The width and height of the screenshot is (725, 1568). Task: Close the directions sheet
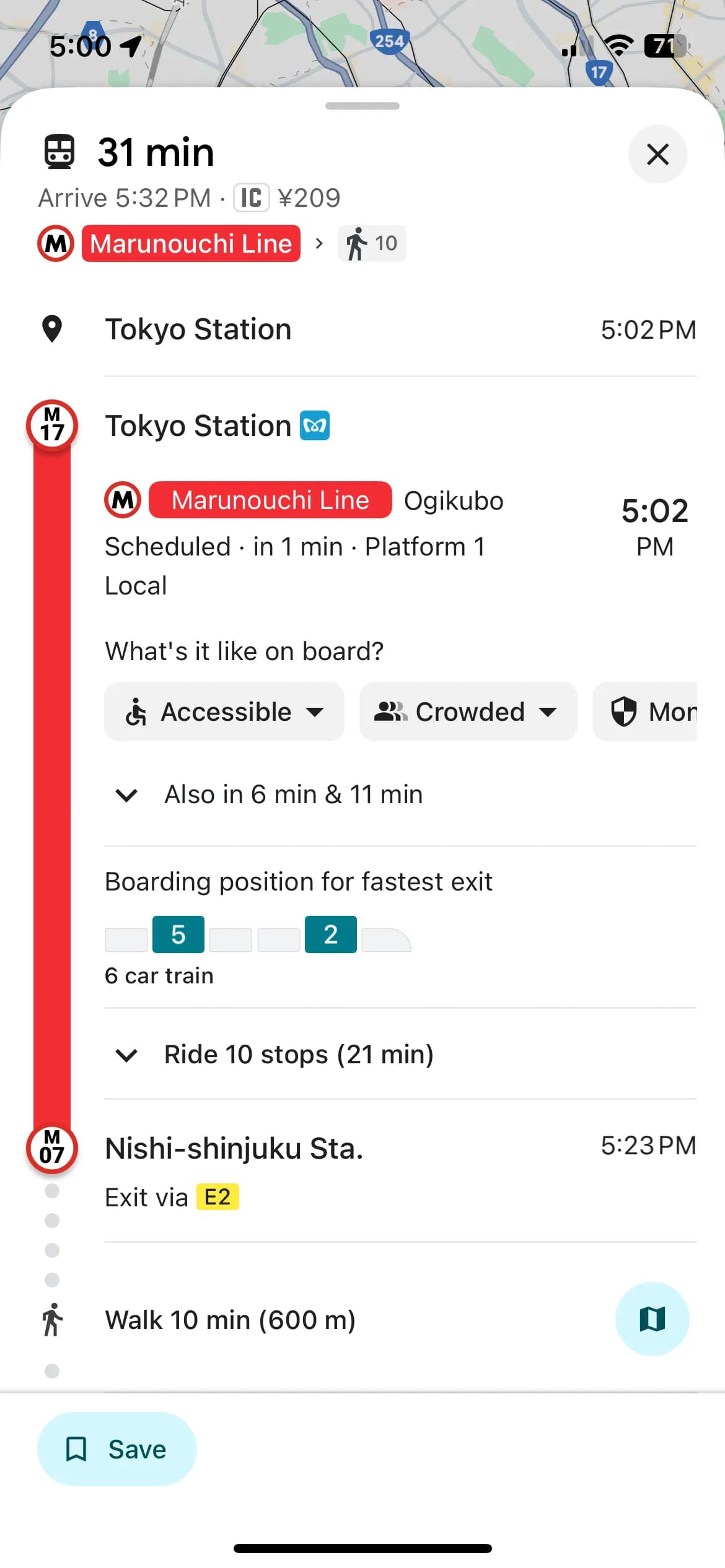tap(657, 155)
